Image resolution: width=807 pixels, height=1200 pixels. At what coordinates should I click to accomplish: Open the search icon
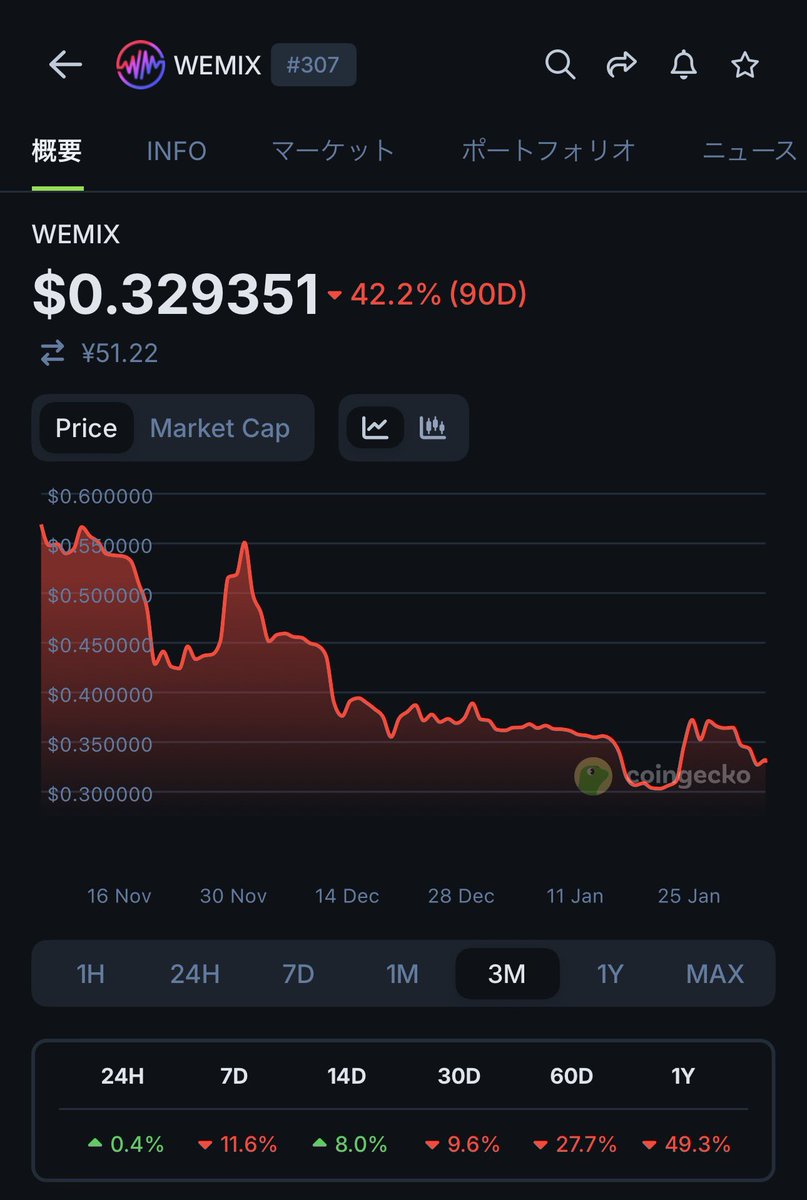(x=560, y=65)
